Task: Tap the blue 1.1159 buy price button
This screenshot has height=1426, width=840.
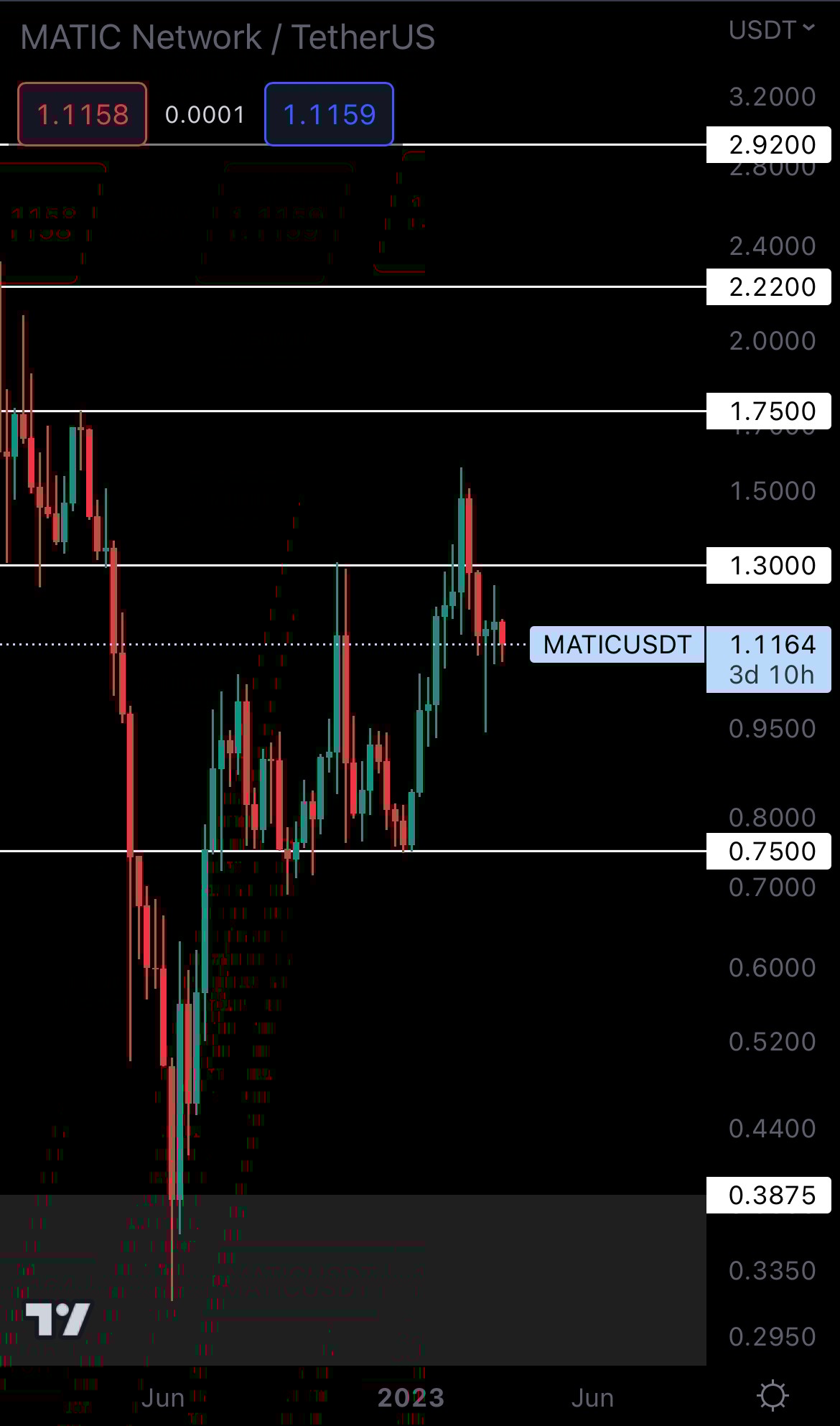Action: pos(329,114)
